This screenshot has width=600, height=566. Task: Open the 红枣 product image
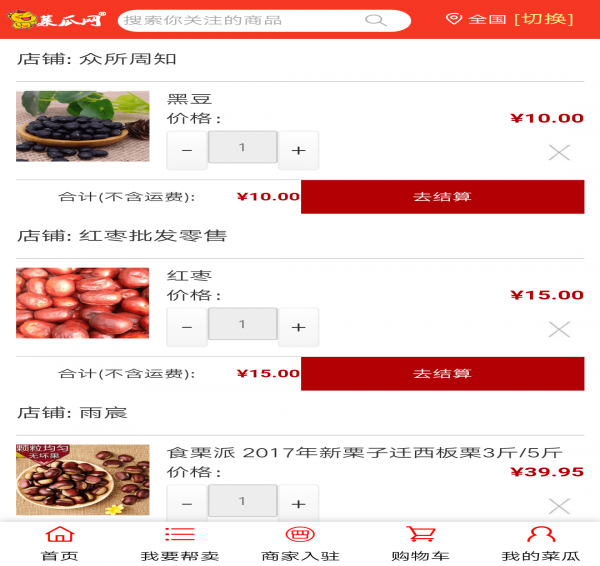pos(83,303)
